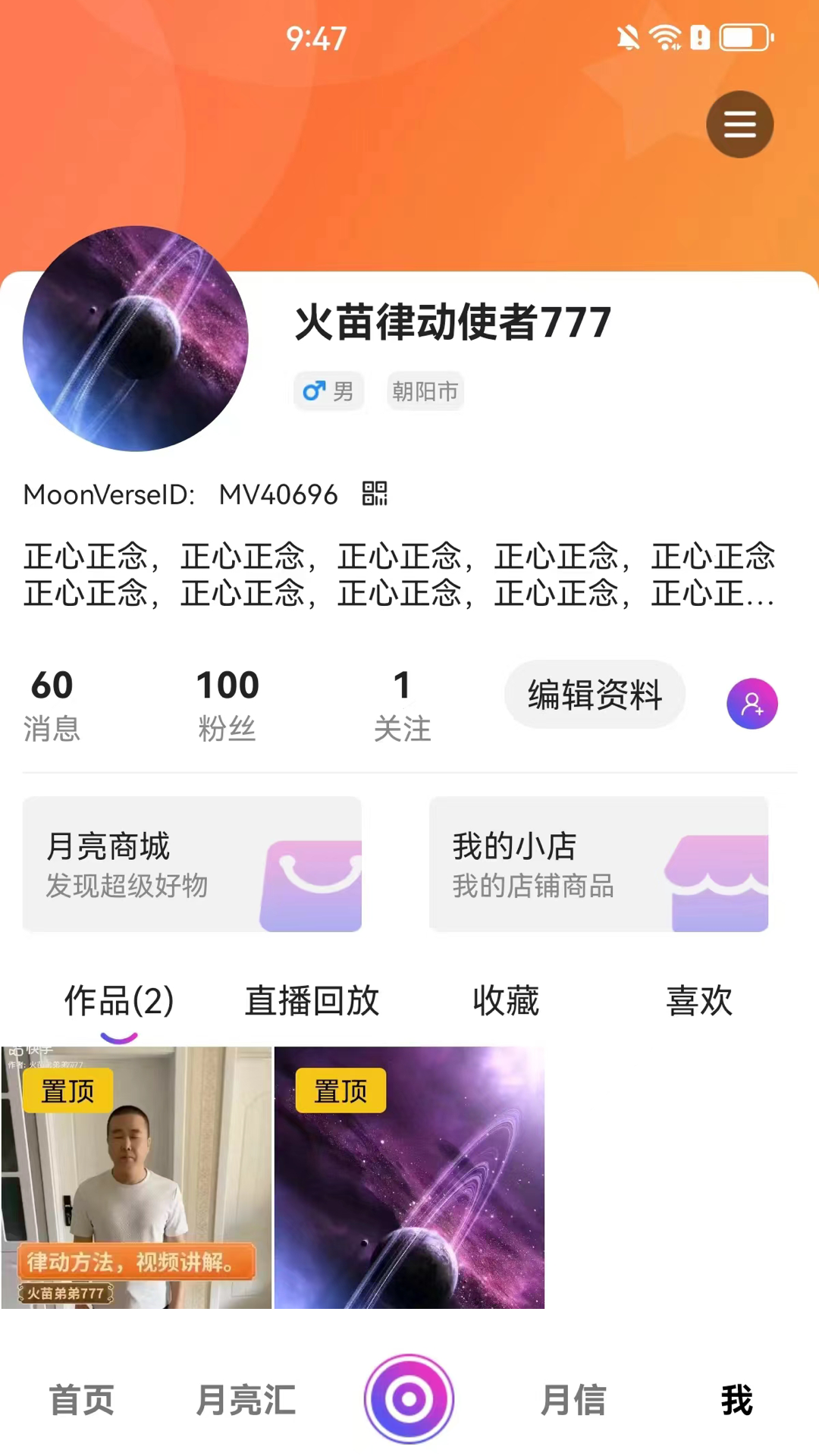Select the 男 gender badge
Screen dimensions: 819x1456
tap(328, 391)
